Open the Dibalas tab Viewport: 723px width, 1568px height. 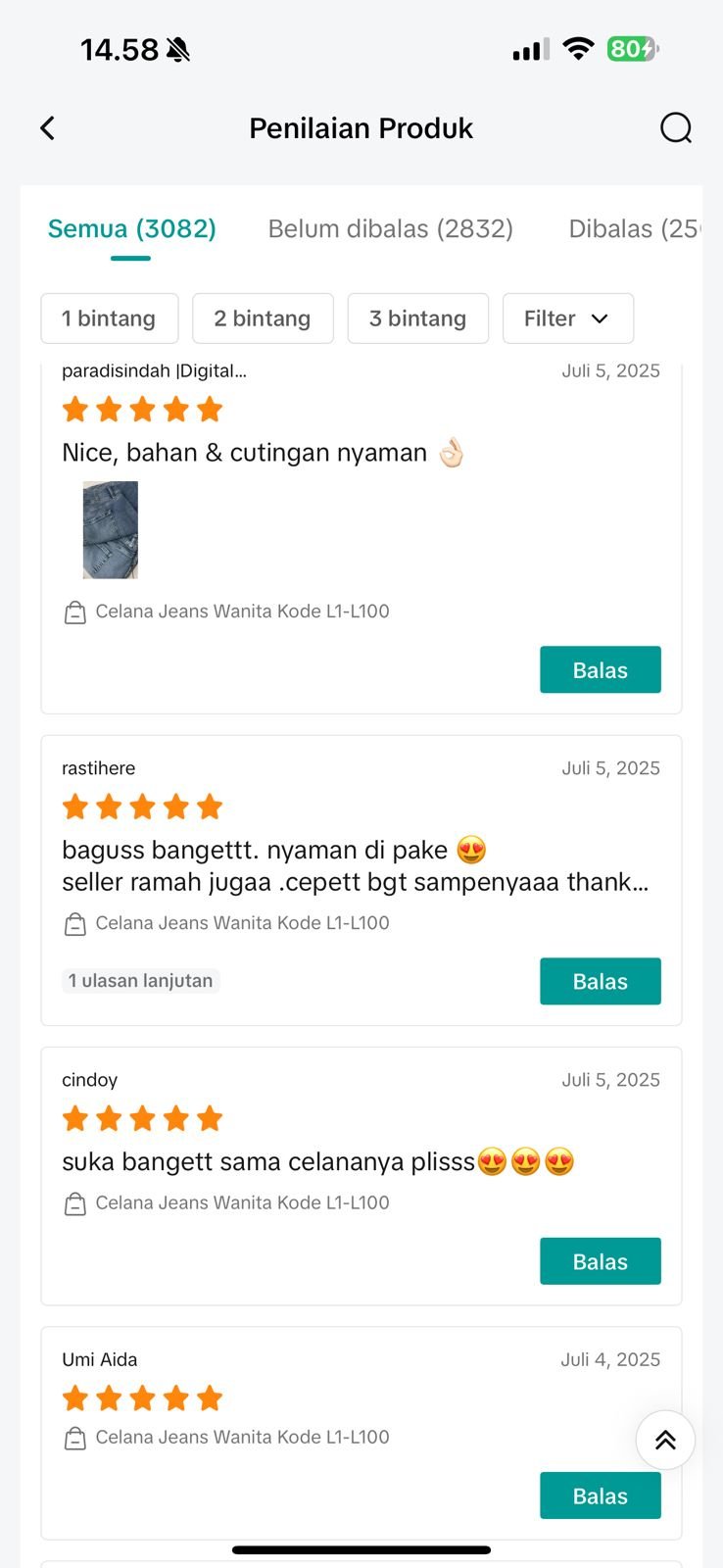click(x=633, y=229)
